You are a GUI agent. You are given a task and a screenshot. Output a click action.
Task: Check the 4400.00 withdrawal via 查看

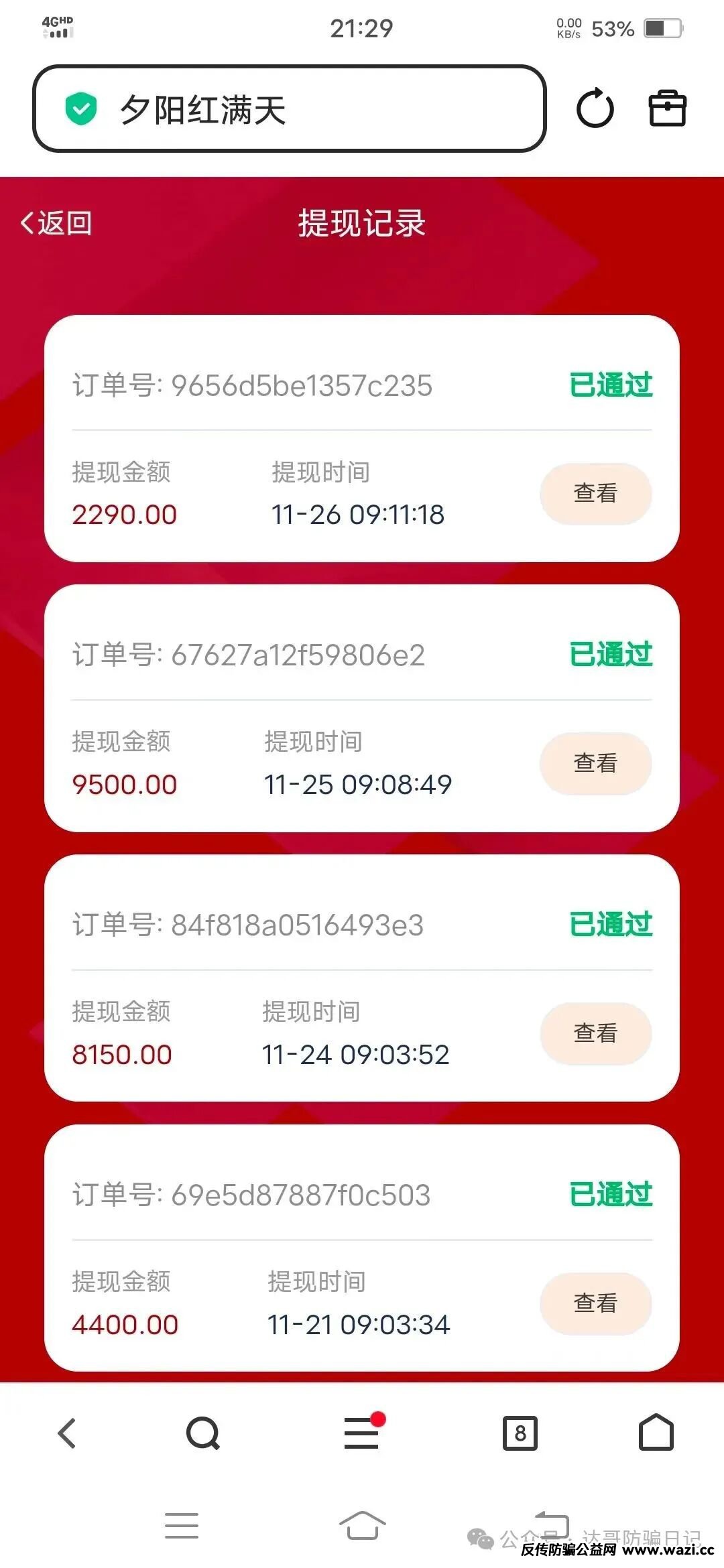point(595,1303)
